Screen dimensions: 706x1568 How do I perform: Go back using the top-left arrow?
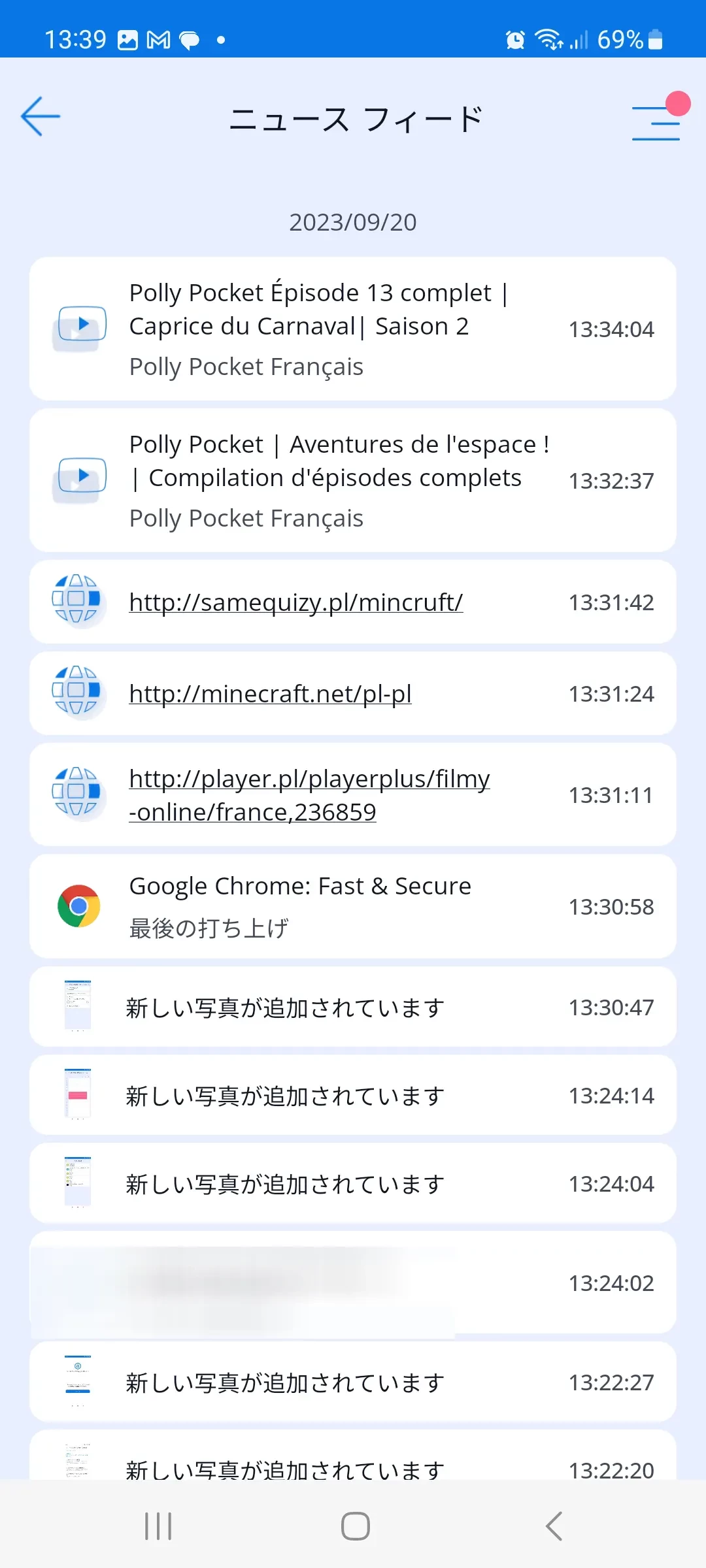coord(41,116)
